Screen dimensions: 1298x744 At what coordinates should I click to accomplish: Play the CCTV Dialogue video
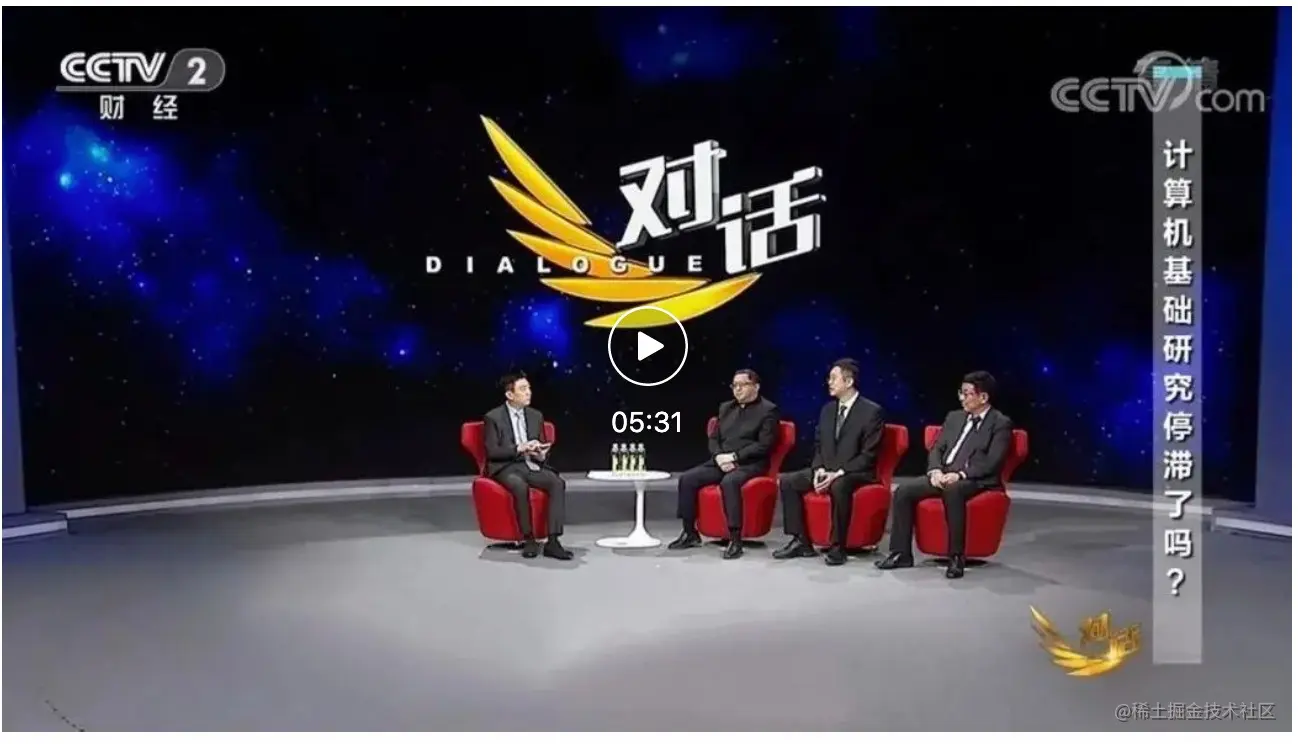(x=648, y=346)
